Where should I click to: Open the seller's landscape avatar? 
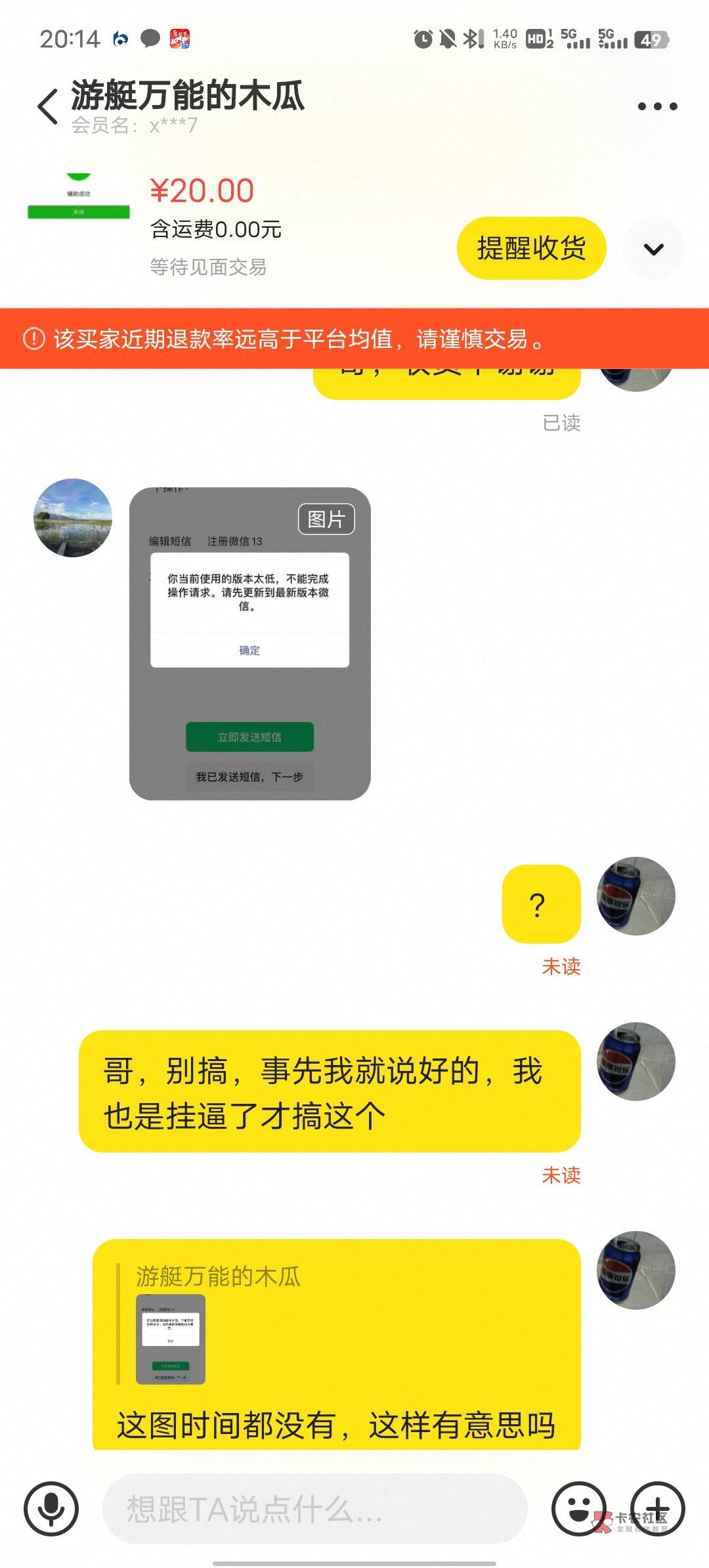point(73,518)
